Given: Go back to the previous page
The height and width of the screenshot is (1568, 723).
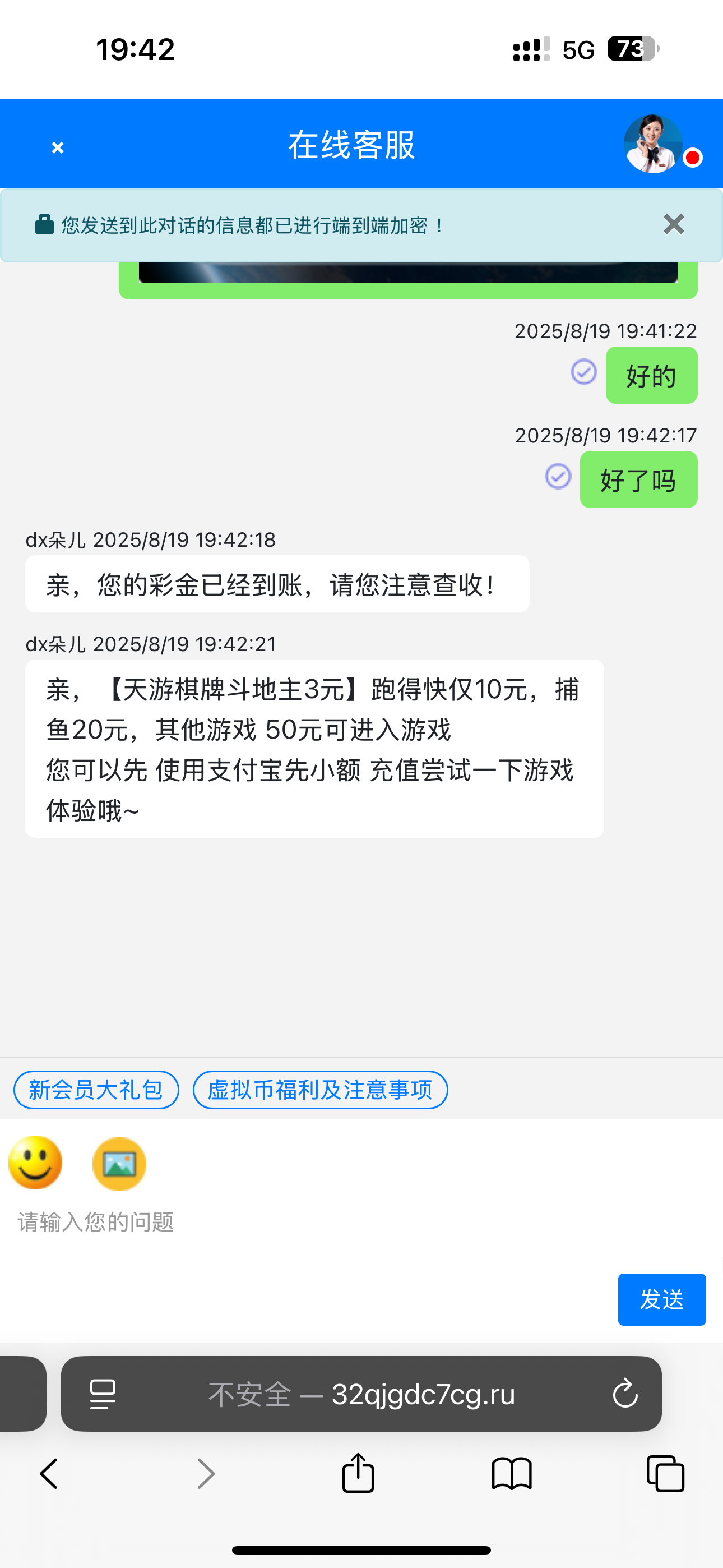Looking at the screenshot, I should (49, 1474).
